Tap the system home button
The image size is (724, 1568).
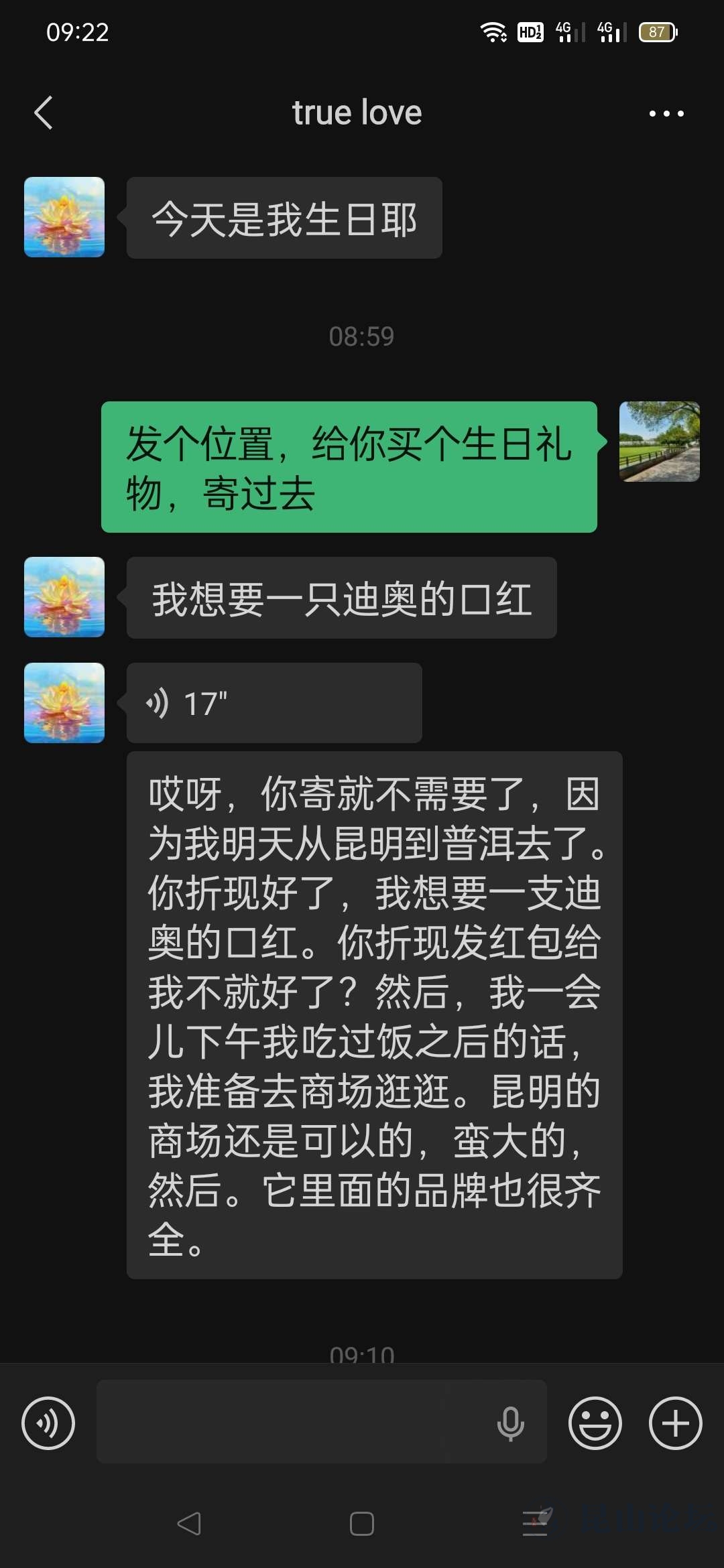(362, 1524)
